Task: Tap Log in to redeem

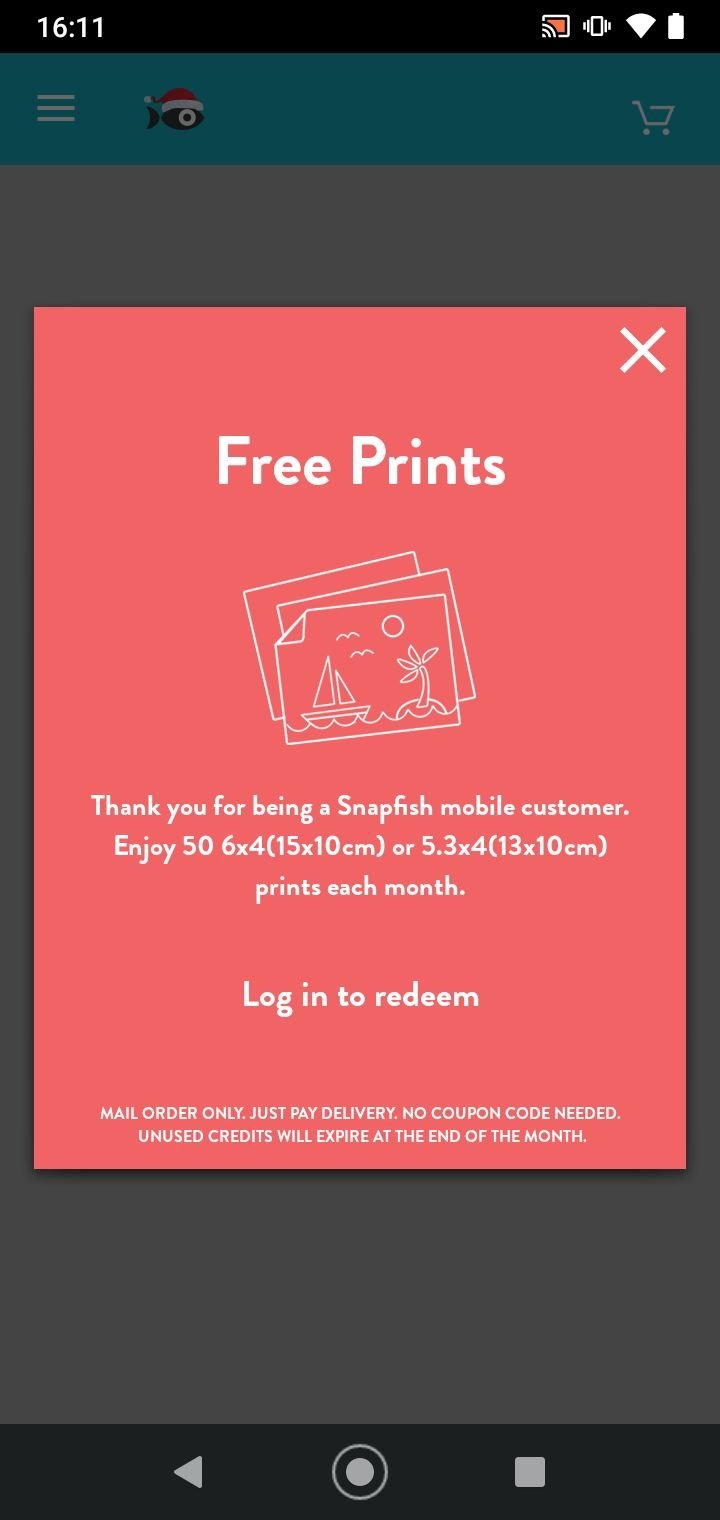Action: point(360,996)
